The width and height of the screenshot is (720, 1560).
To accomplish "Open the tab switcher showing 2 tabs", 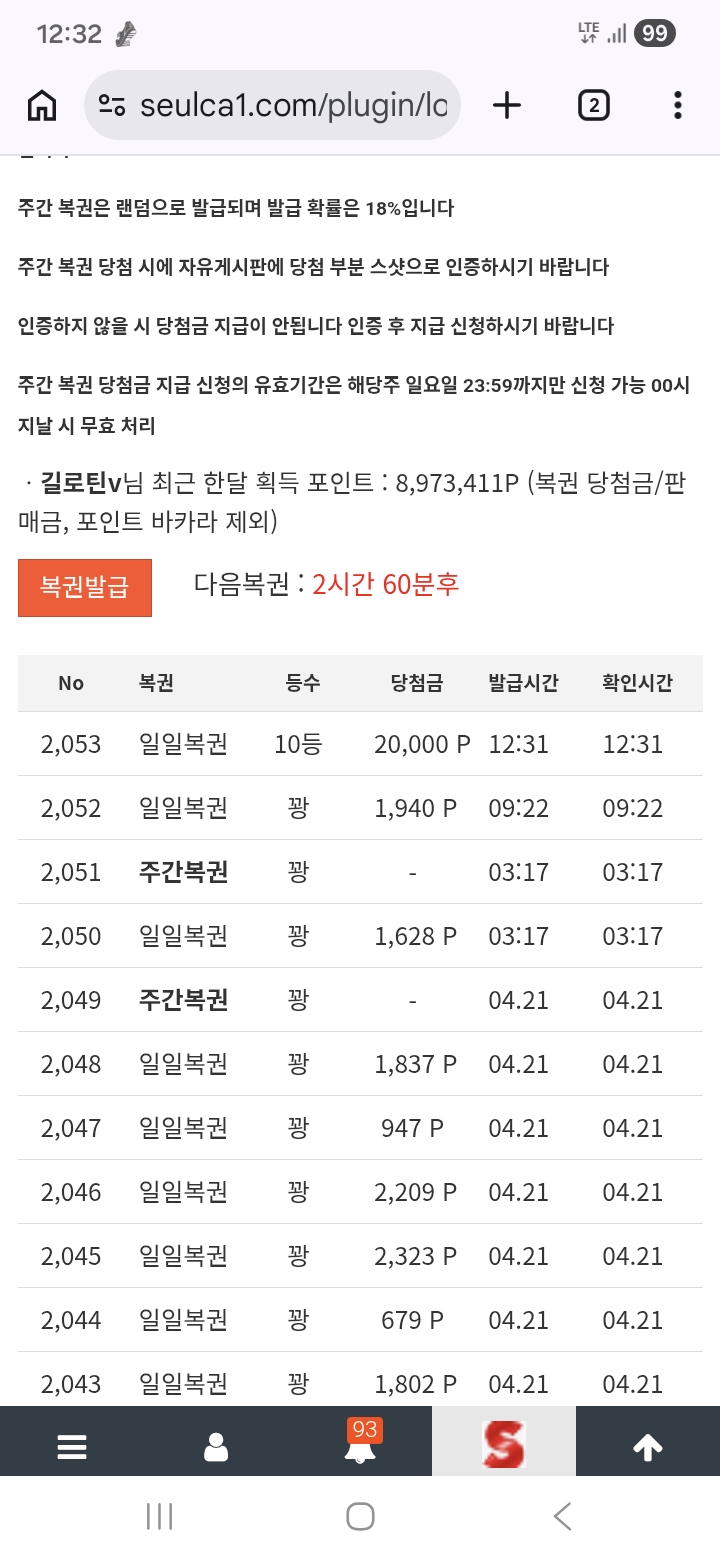I will tap(594, 105).
